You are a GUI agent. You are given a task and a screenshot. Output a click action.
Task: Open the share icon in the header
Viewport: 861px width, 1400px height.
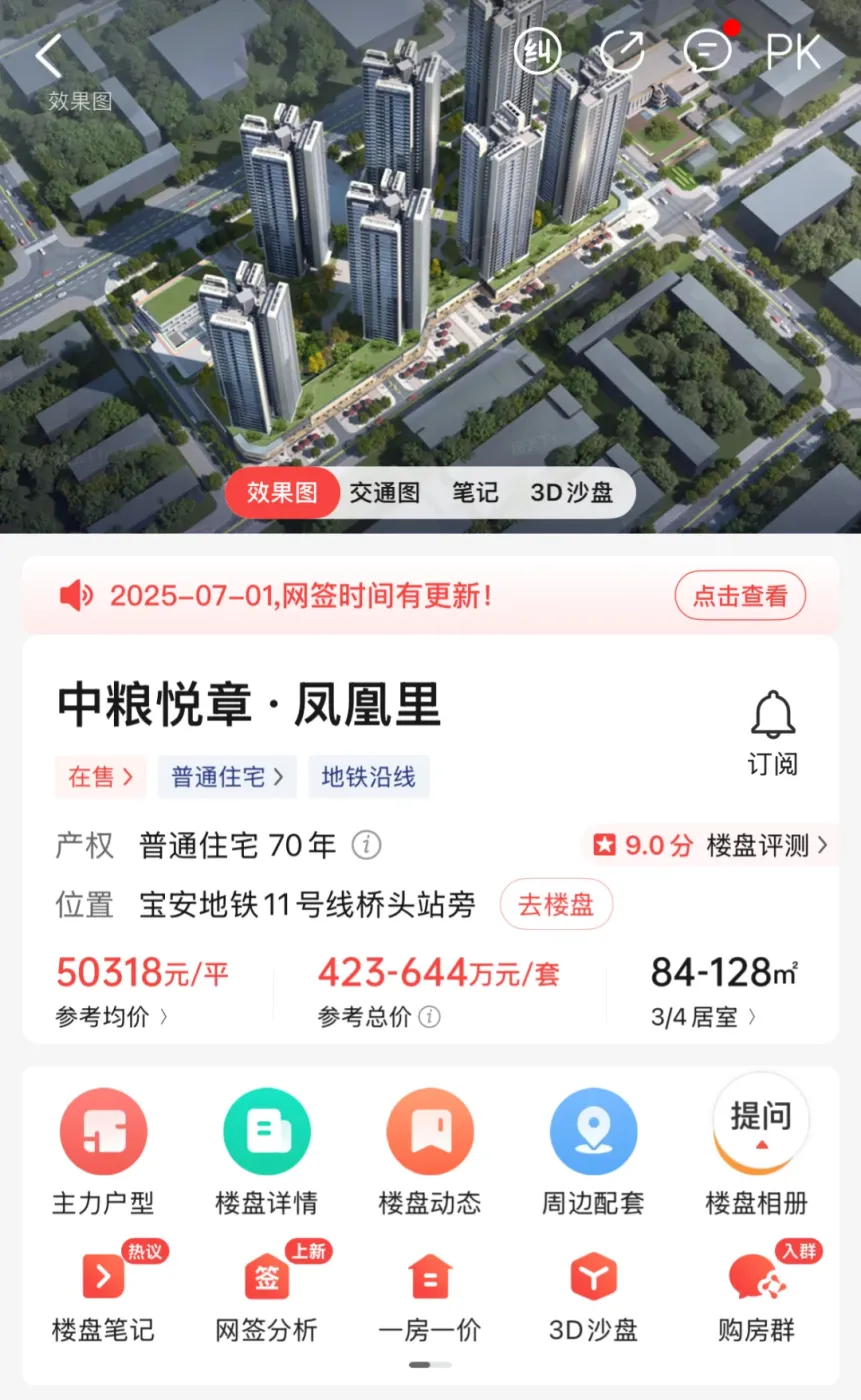pos(622,50)
